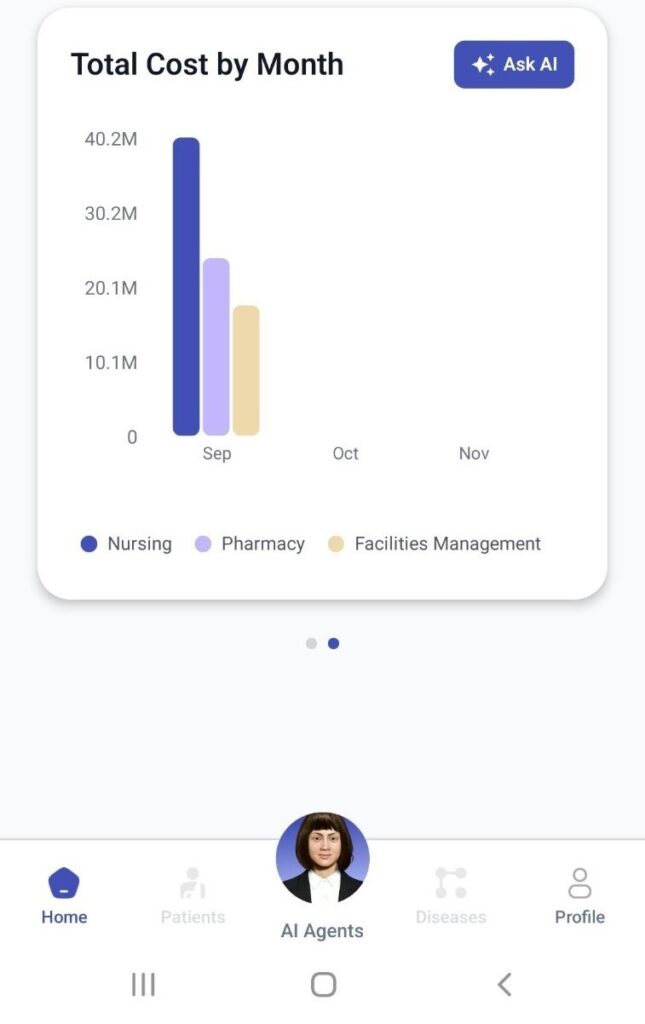The width and height of the screenshot is (645, 1024).
Task: Toggle Nursing series in chart legend
Action: [126, 544]
